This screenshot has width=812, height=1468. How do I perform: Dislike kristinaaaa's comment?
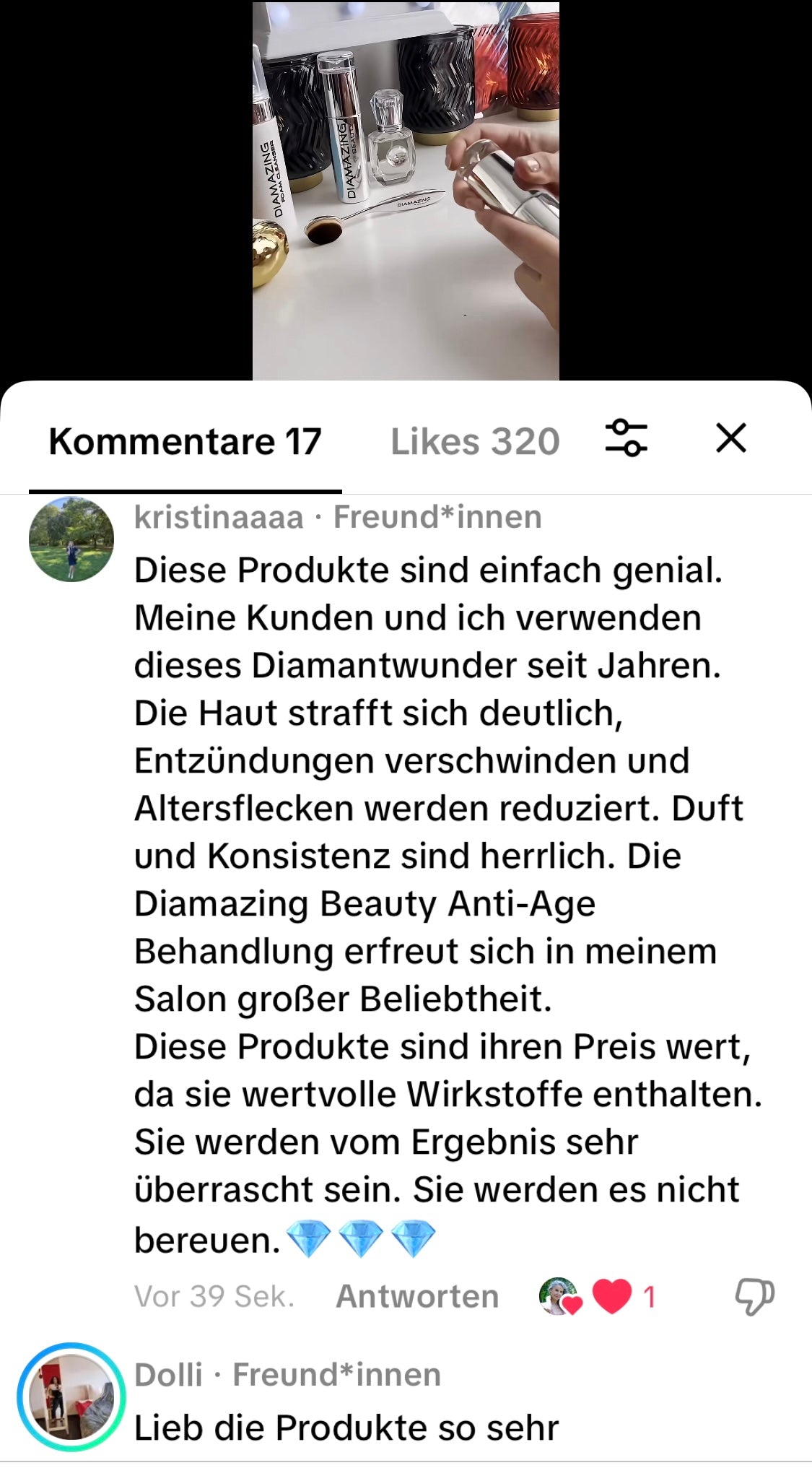[754, 1296]
